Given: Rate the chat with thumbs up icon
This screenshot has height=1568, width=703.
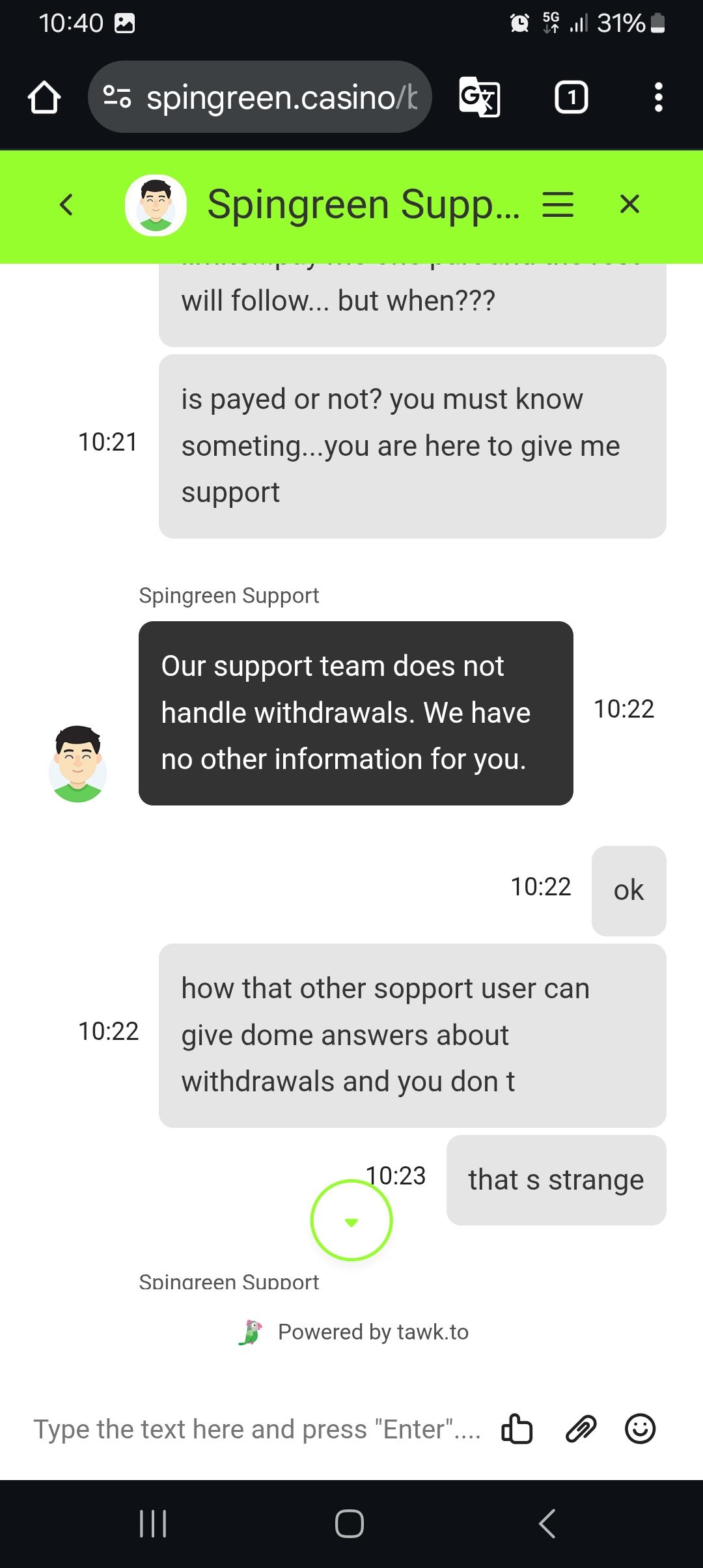Looking at the screenshot, I should click(517, 1429).
